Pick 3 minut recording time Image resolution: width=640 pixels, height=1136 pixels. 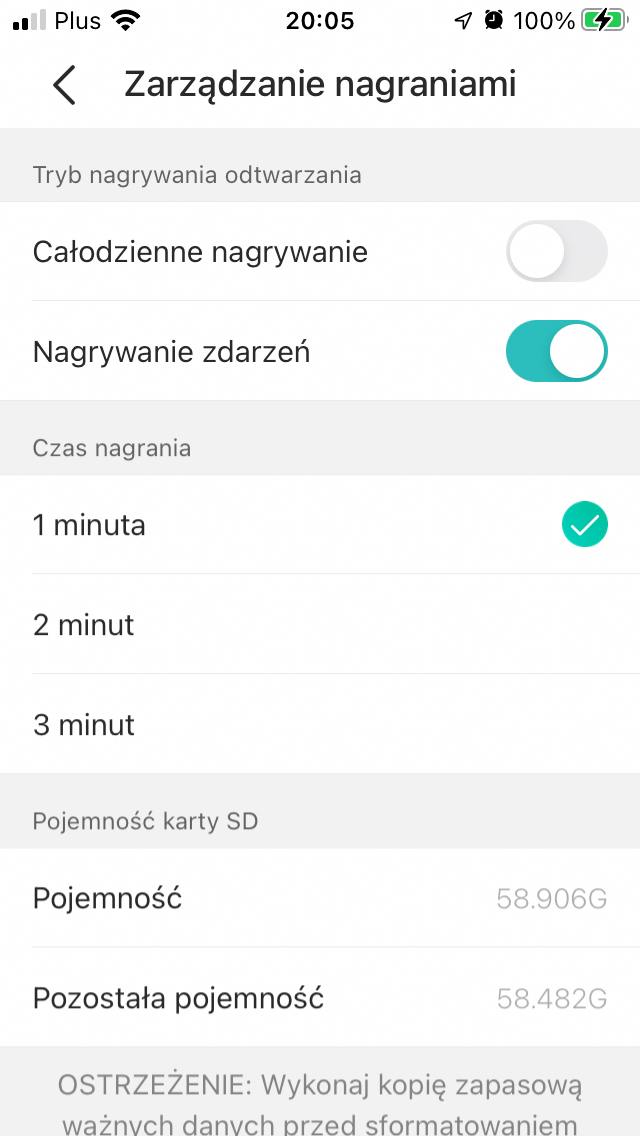coord(320,724)
